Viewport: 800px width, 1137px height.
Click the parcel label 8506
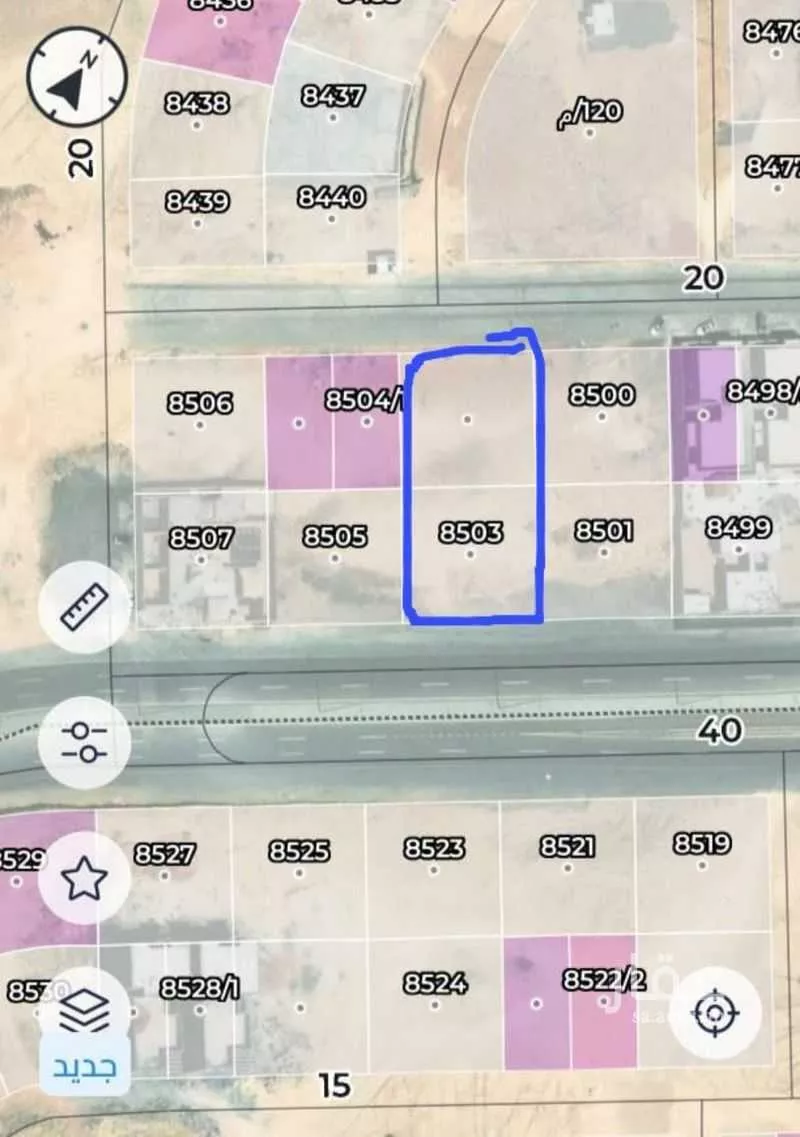pos(201,404)
